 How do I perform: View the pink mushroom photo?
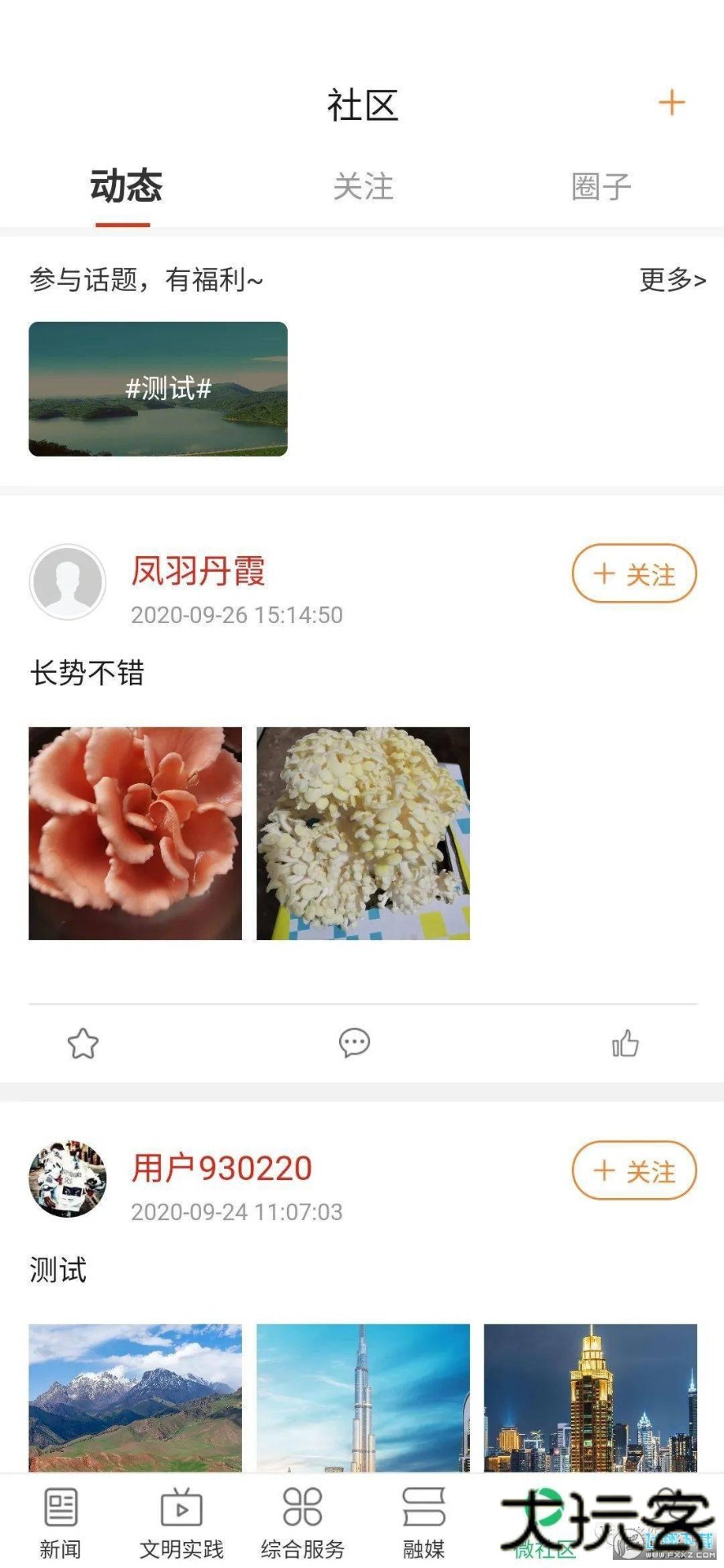135,831
